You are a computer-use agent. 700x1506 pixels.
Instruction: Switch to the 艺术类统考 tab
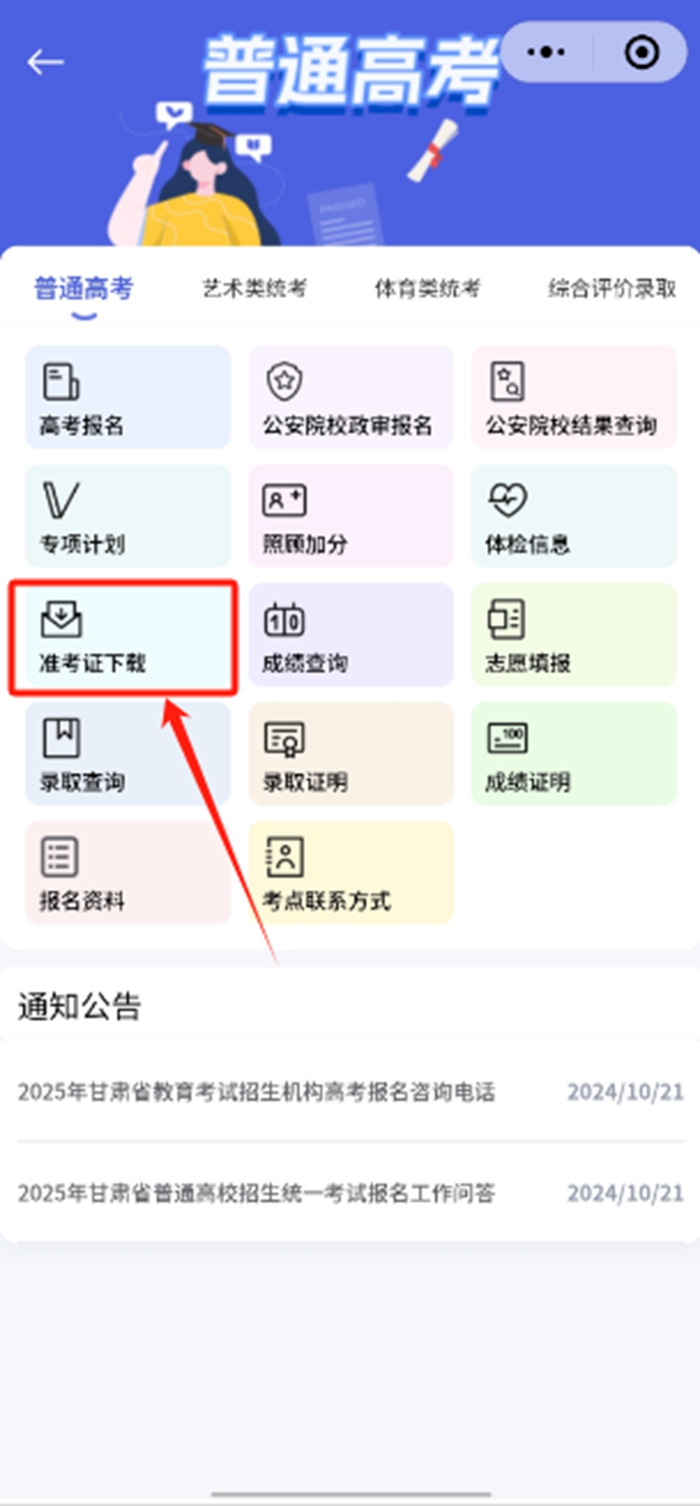[253, 289]
